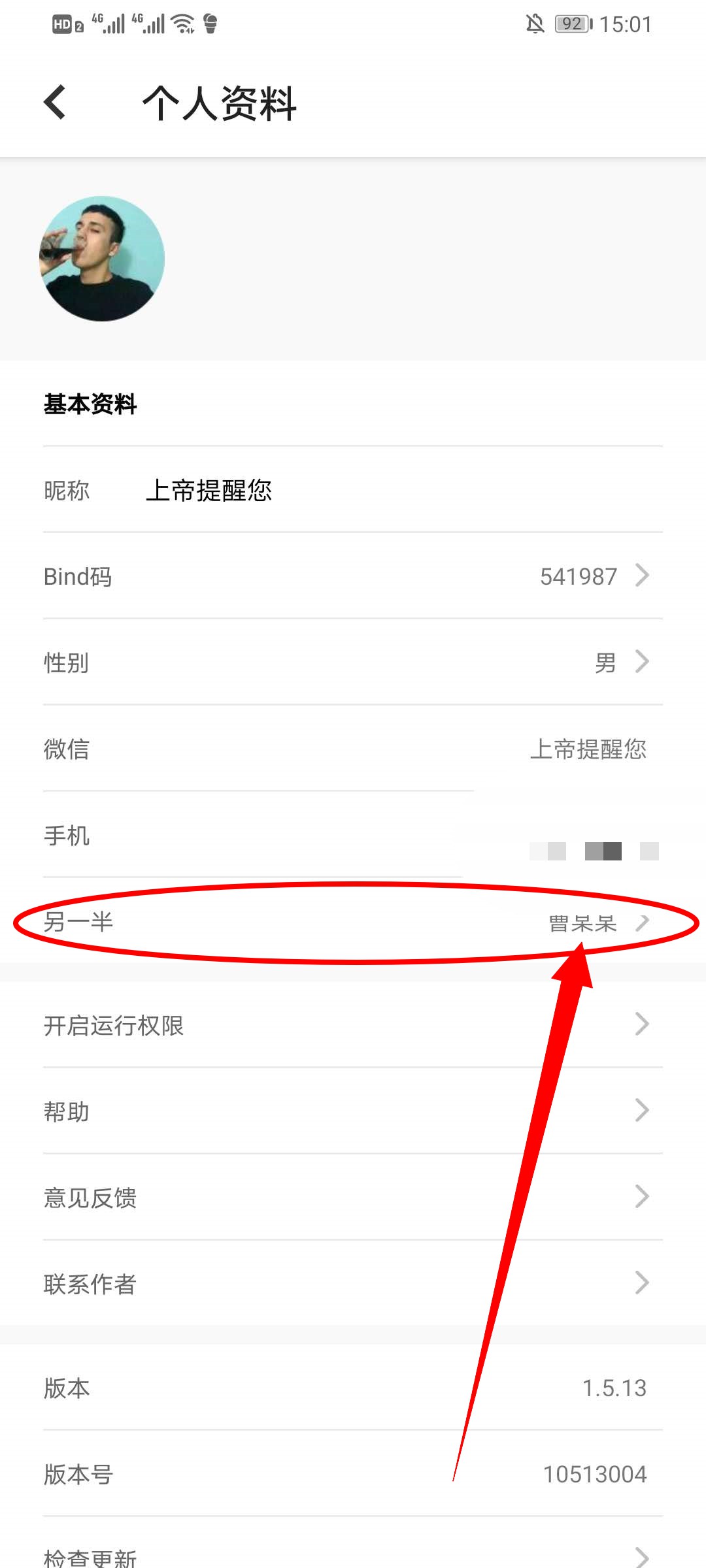
Task: Open the Bind码 row
Action: tap(353, 576)
